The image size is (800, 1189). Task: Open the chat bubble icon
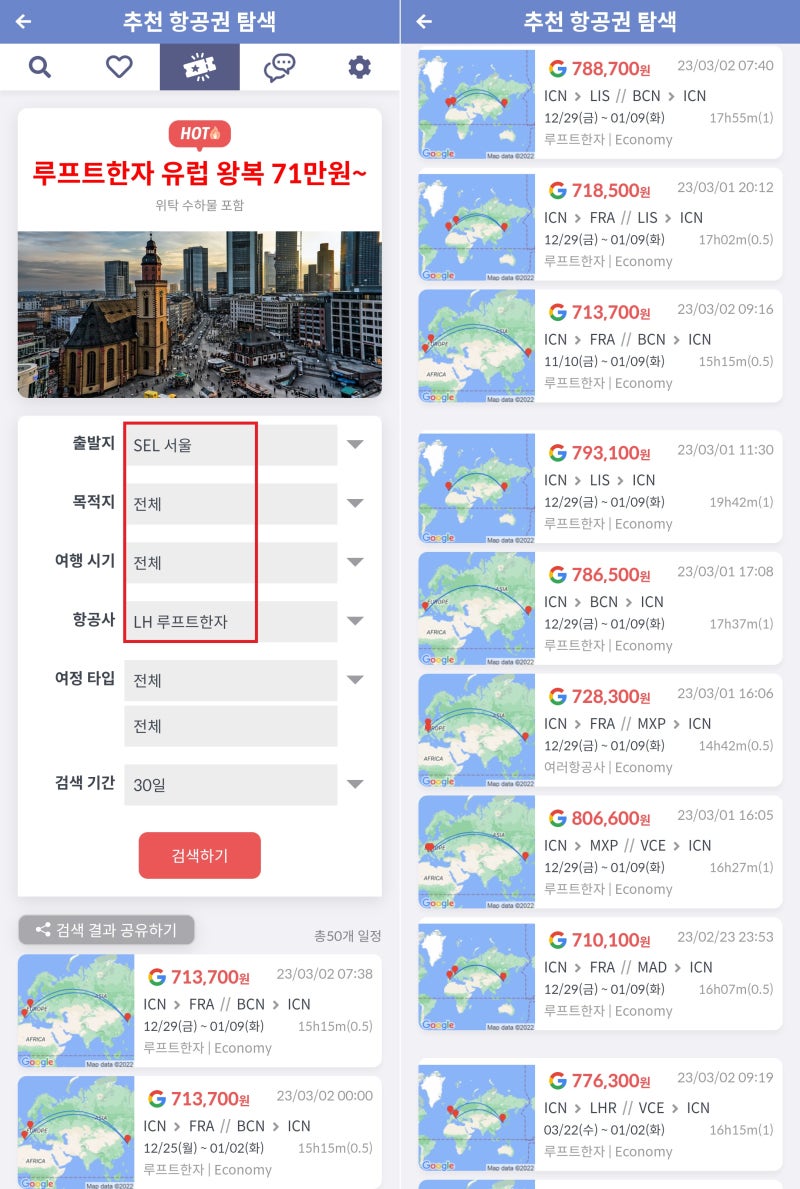(280, 66)
